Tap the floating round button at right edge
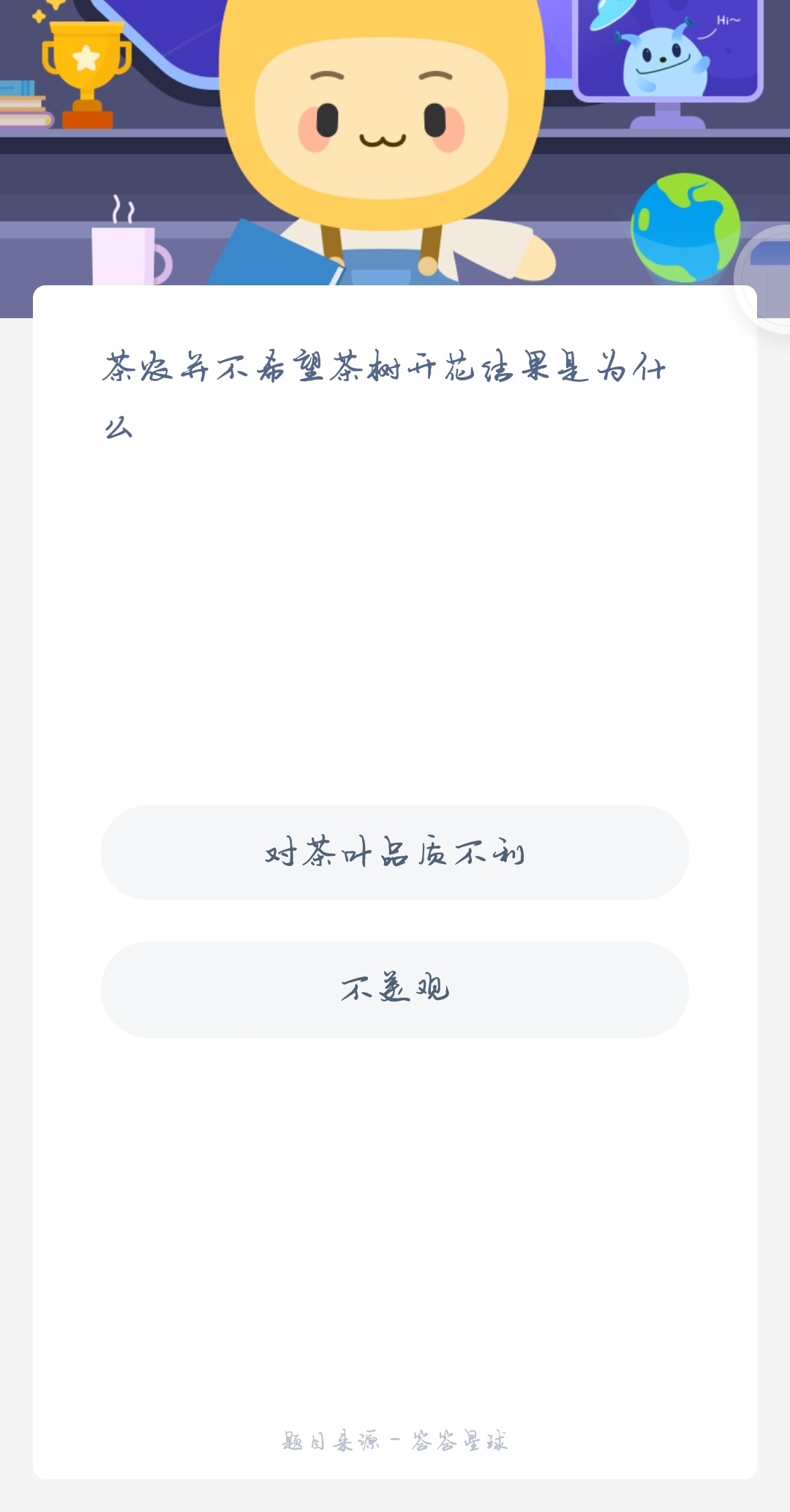The width and height of the screenshot is (790, 1512). pyautogui.click(x=764, y=279)
